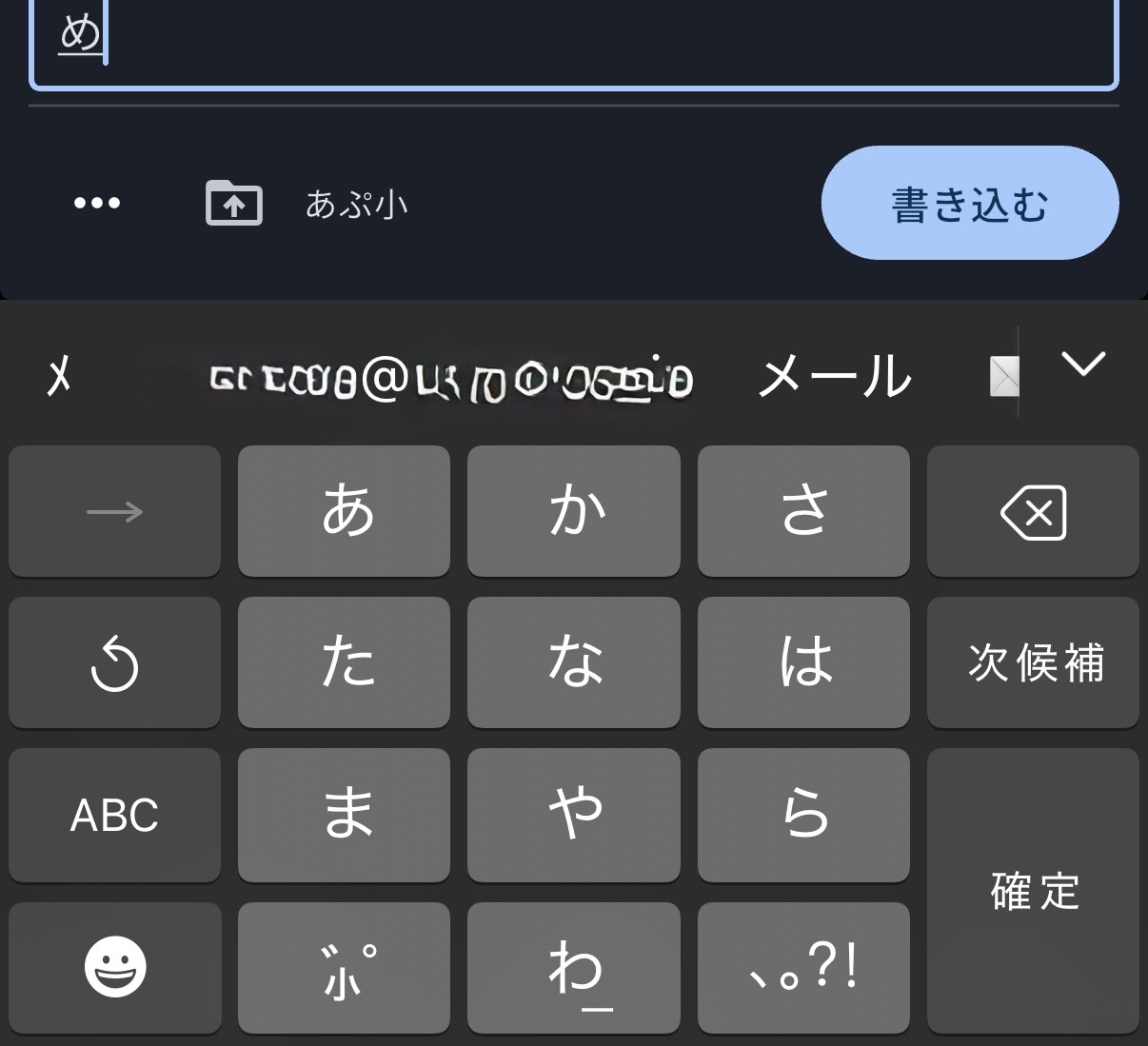The image size is (1148, 1046).
Task: Select the email address suggestion
Action: point(450,380)
